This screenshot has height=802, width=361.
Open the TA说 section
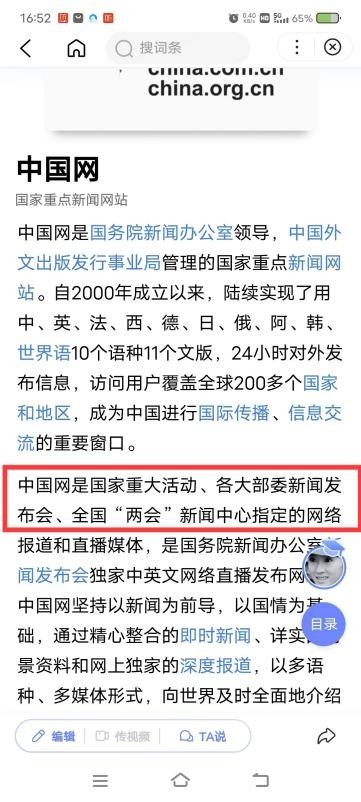pyautogui.click(x=202, y=737)
